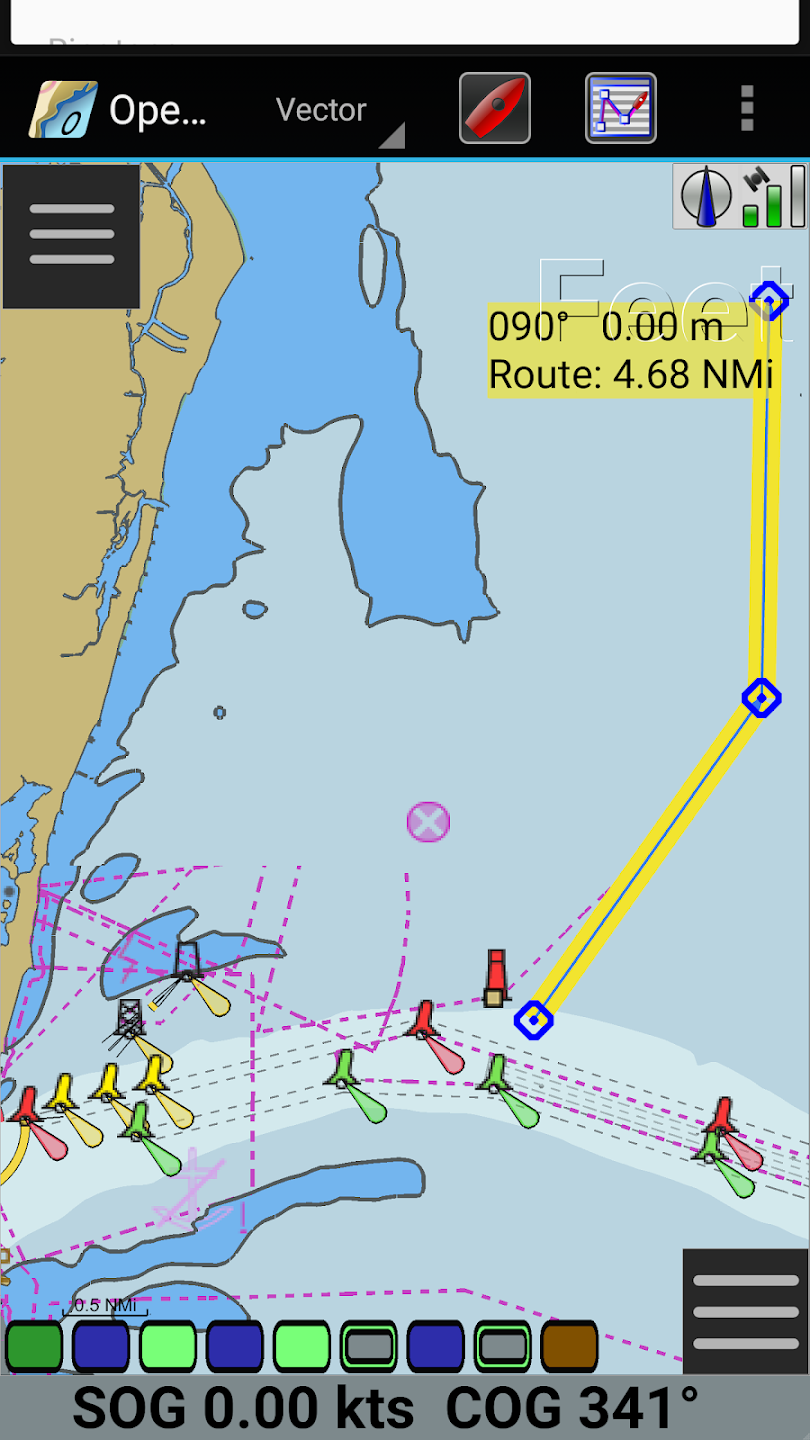Image resolution: width=810 pixels, height=1440 pixels.
Task: Select the dark green chart in the chart bar
Action: [x=34, y=1346]
